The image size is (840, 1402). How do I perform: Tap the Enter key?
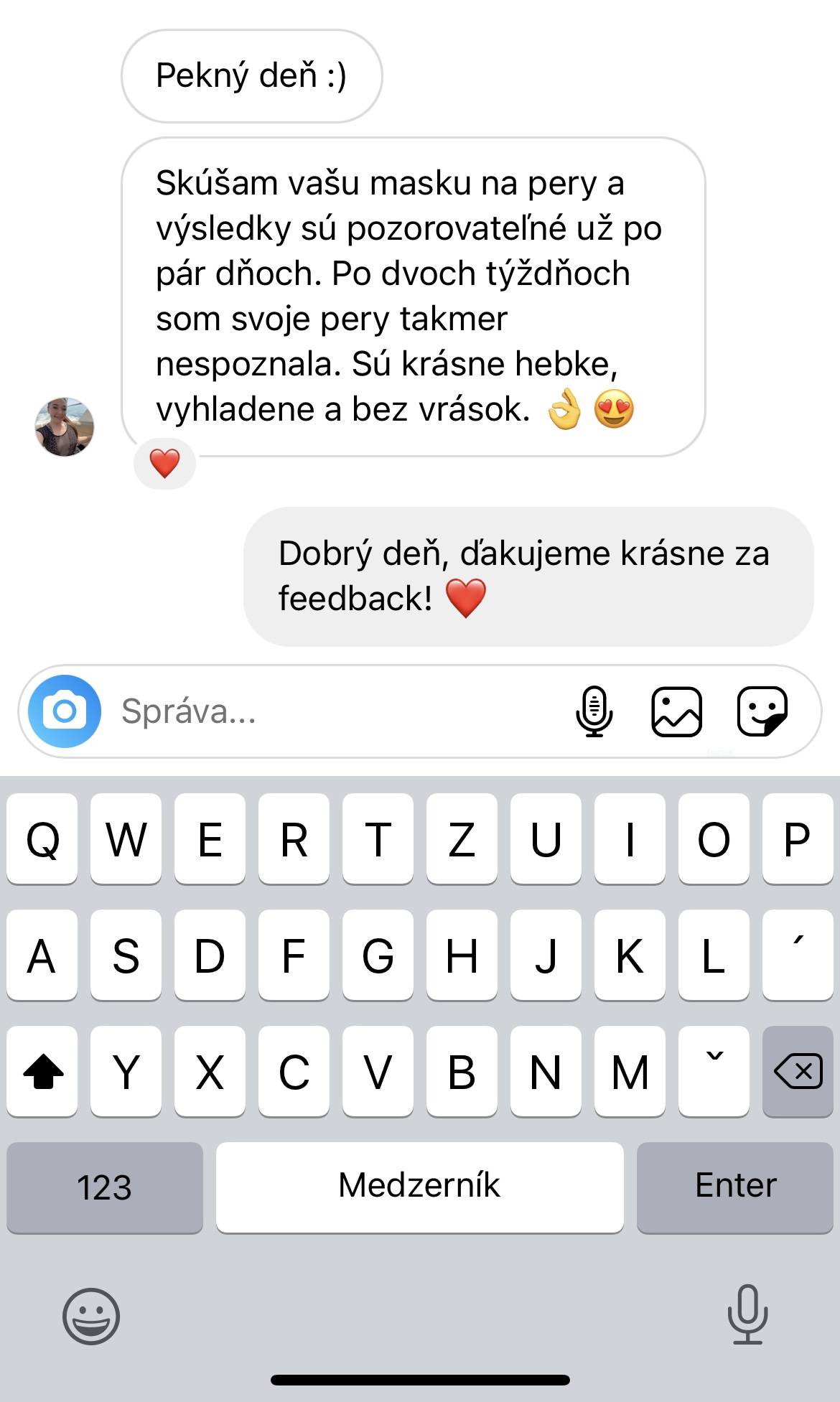tap(735, 1186)
